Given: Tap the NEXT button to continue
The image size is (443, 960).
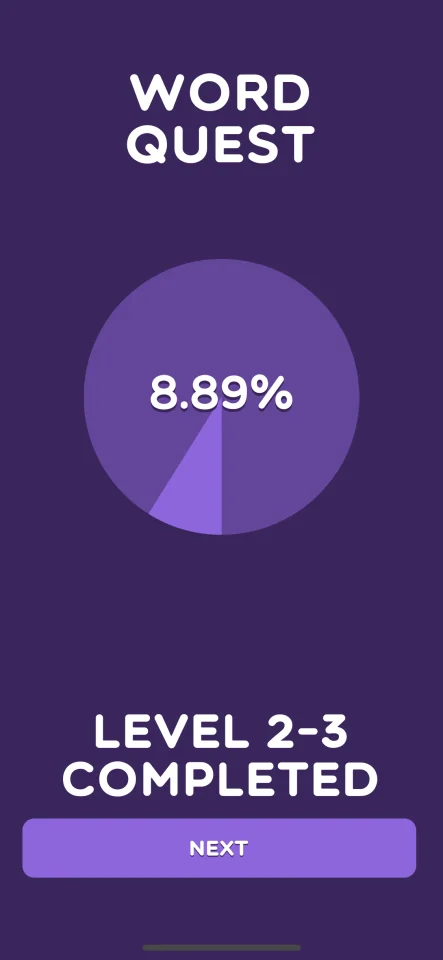Looking at the screenshot, I should (219, 848).
